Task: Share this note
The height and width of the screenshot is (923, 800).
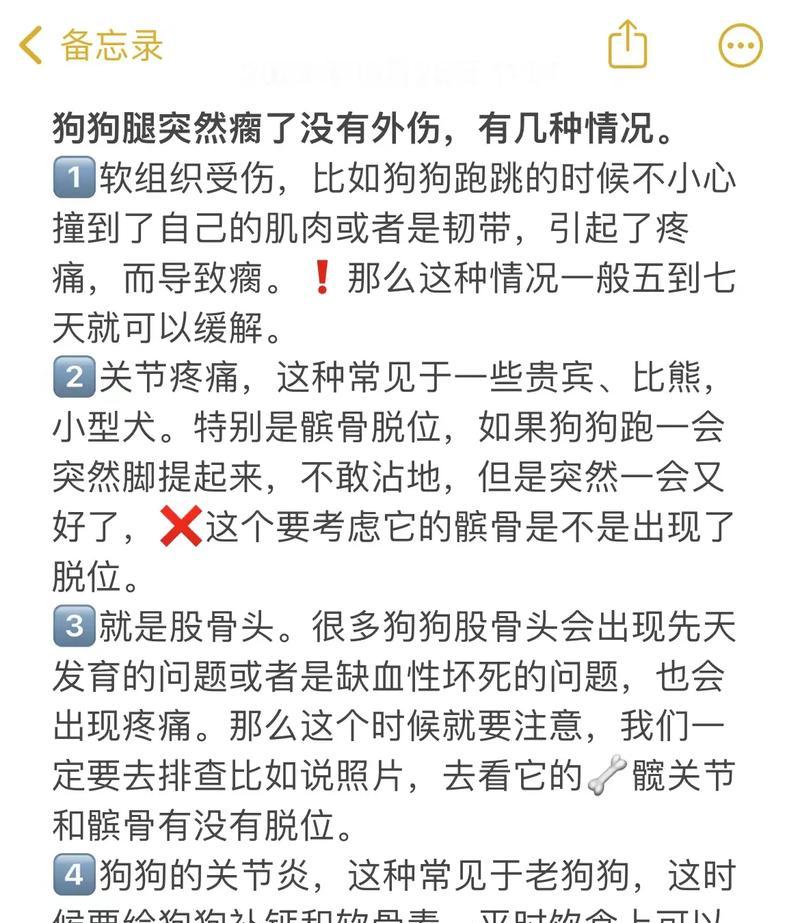Action: (x=628, y=45)
